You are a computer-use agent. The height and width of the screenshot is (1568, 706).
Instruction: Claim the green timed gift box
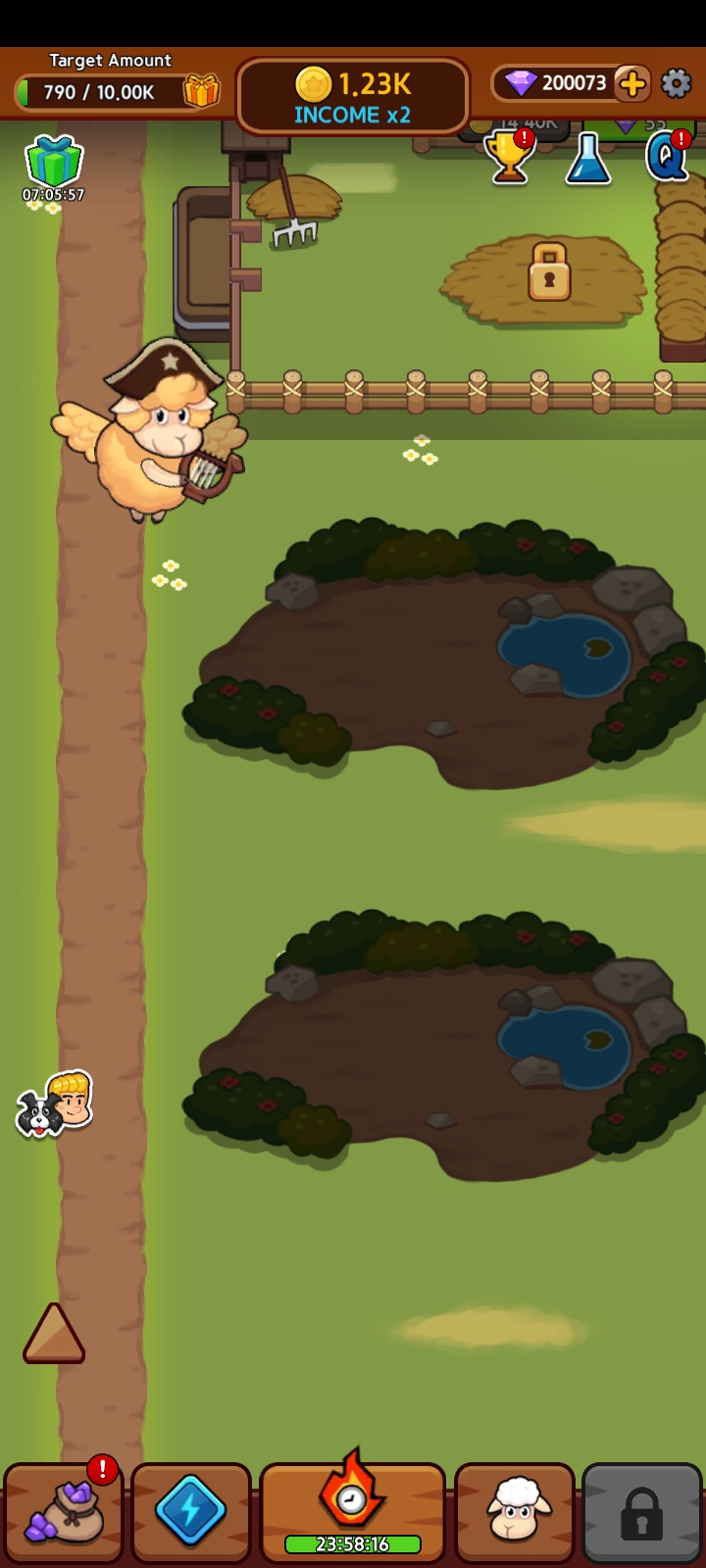click(54, 163)
